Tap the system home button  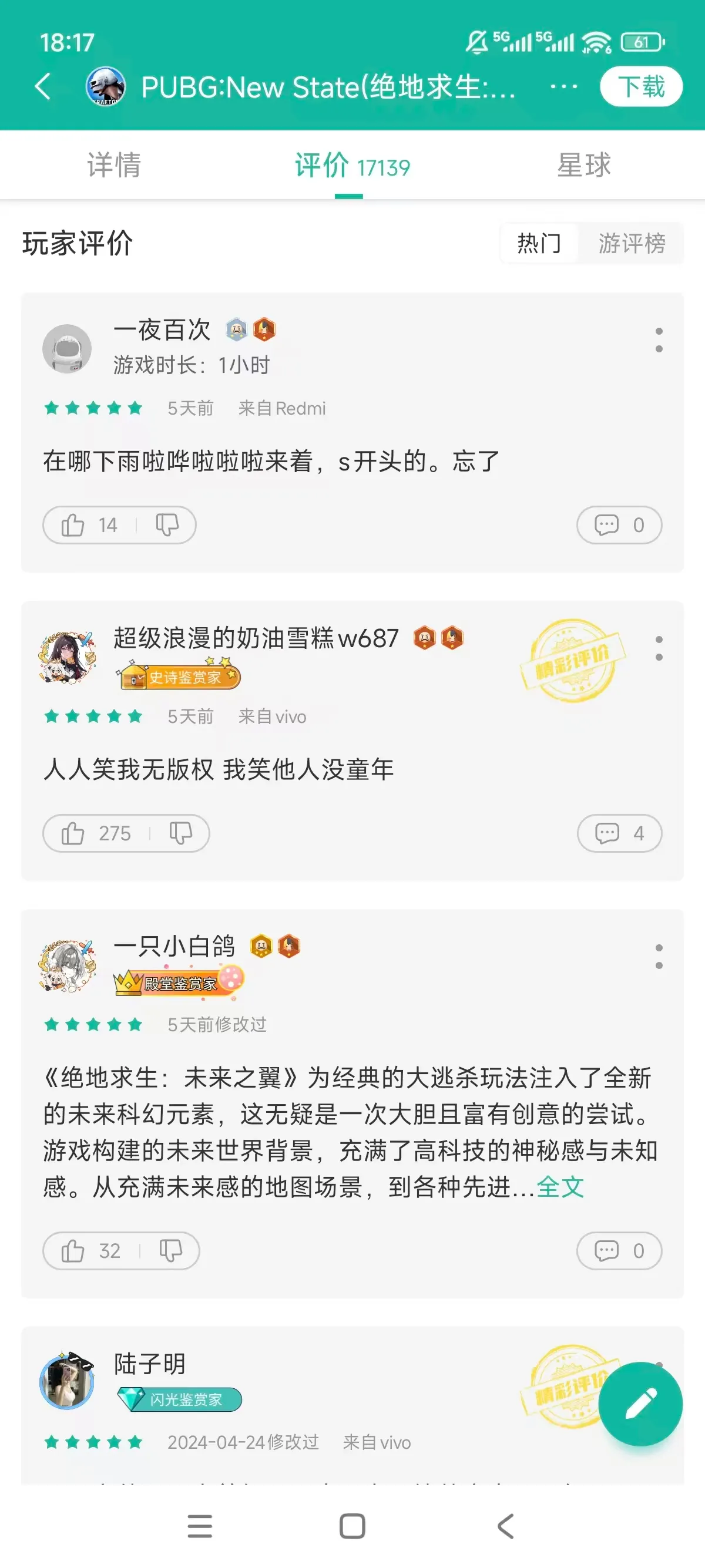pyautogui.click(x=352, y=1526)
